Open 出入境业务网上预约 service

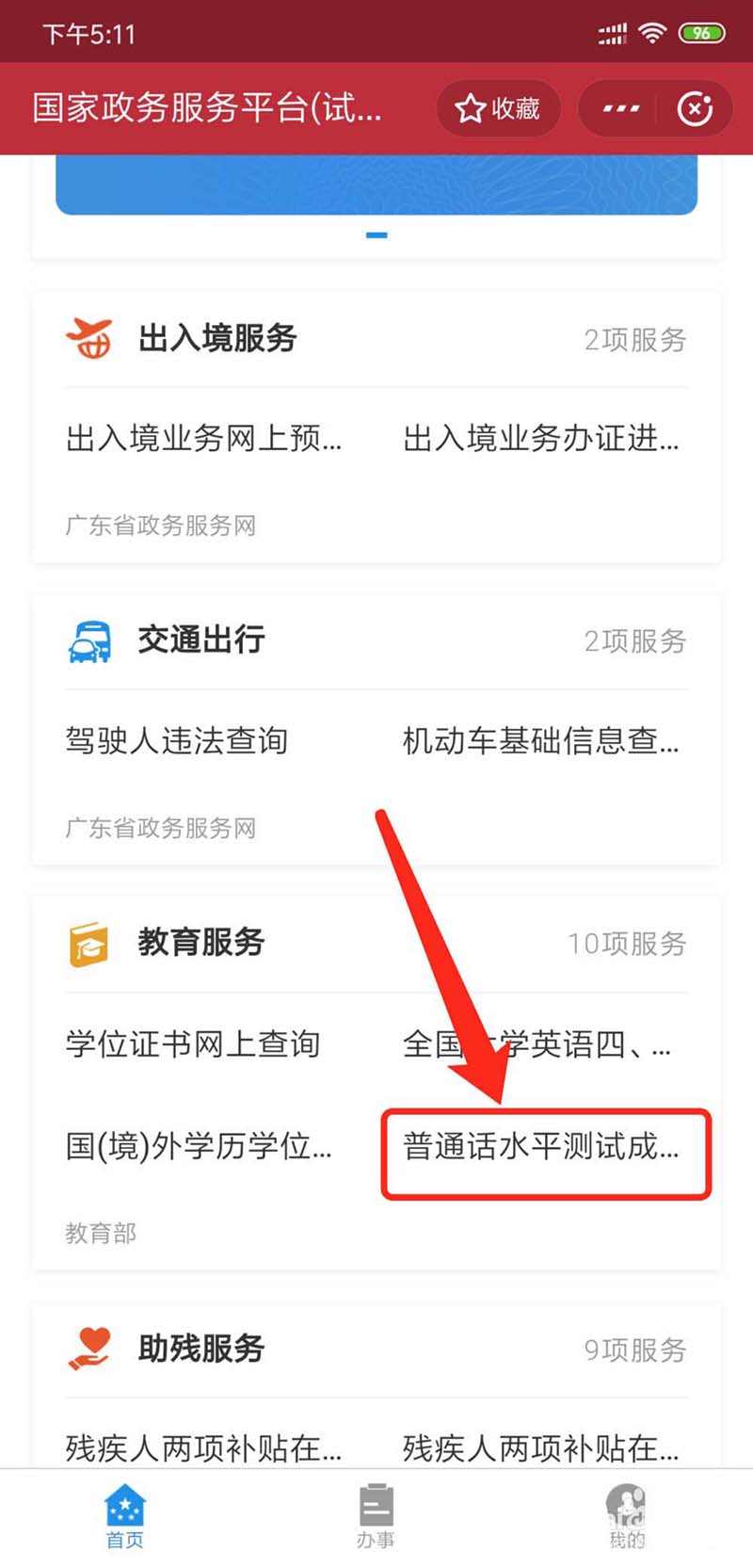(203, 438)
